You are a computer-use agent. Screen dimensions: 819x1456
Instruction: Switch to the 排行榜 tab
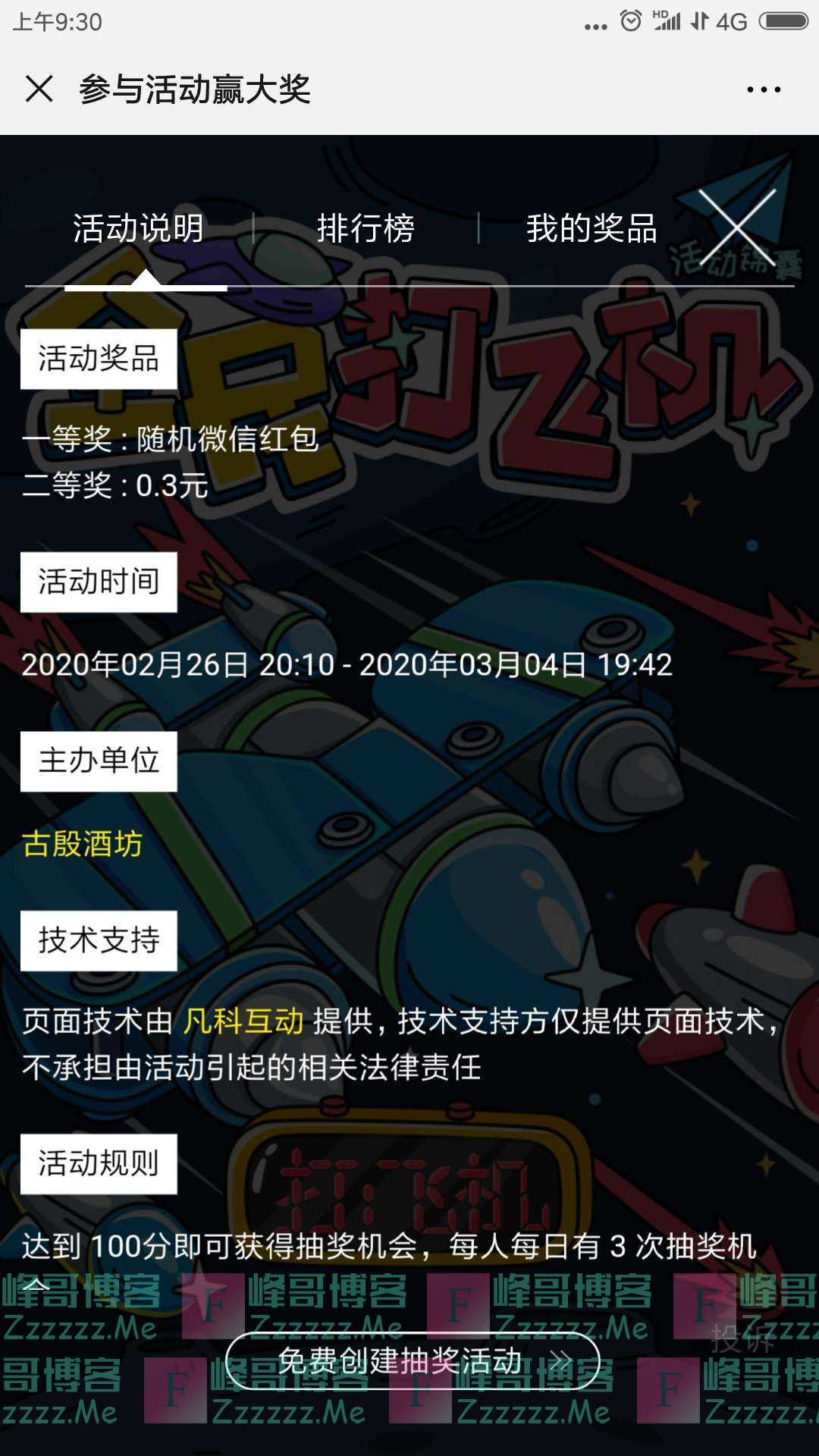click(x=366, y=229)
